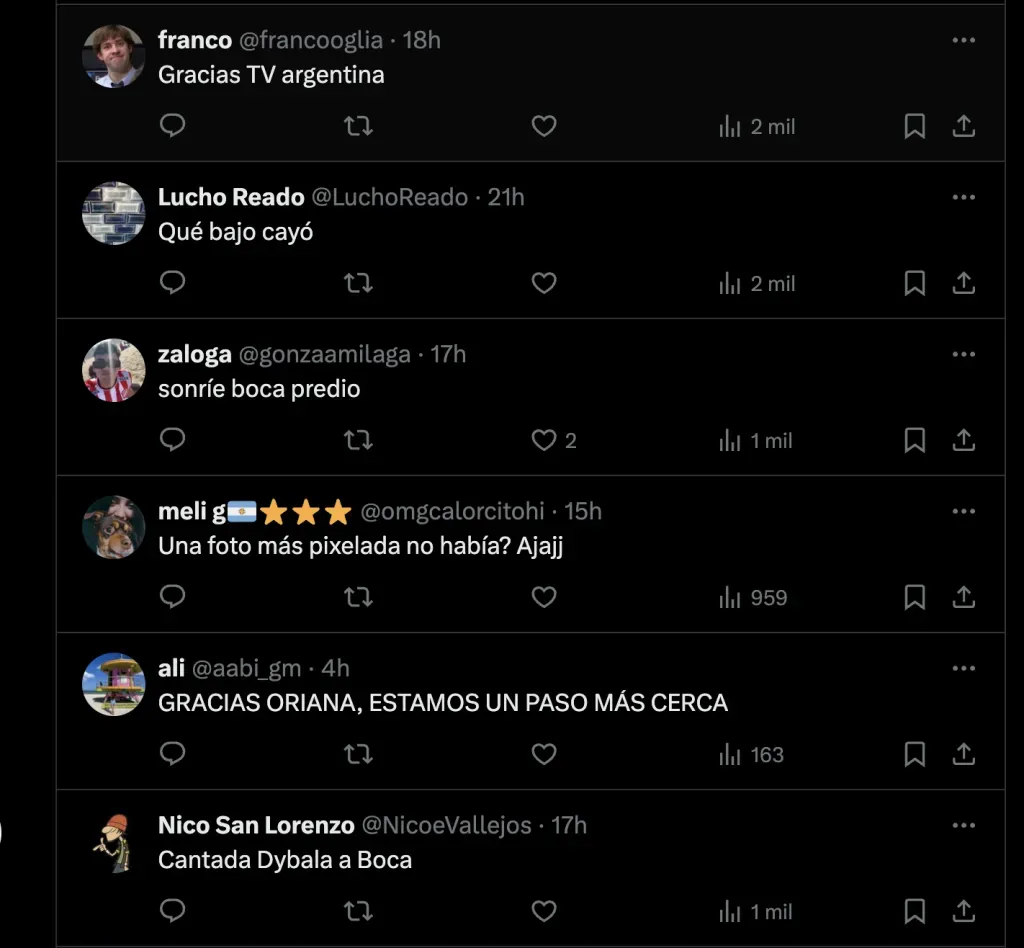Open overflow menu on Nico San Lorenzo's tweet
This screenshot has height=948, width=1024.
[963, 825]
